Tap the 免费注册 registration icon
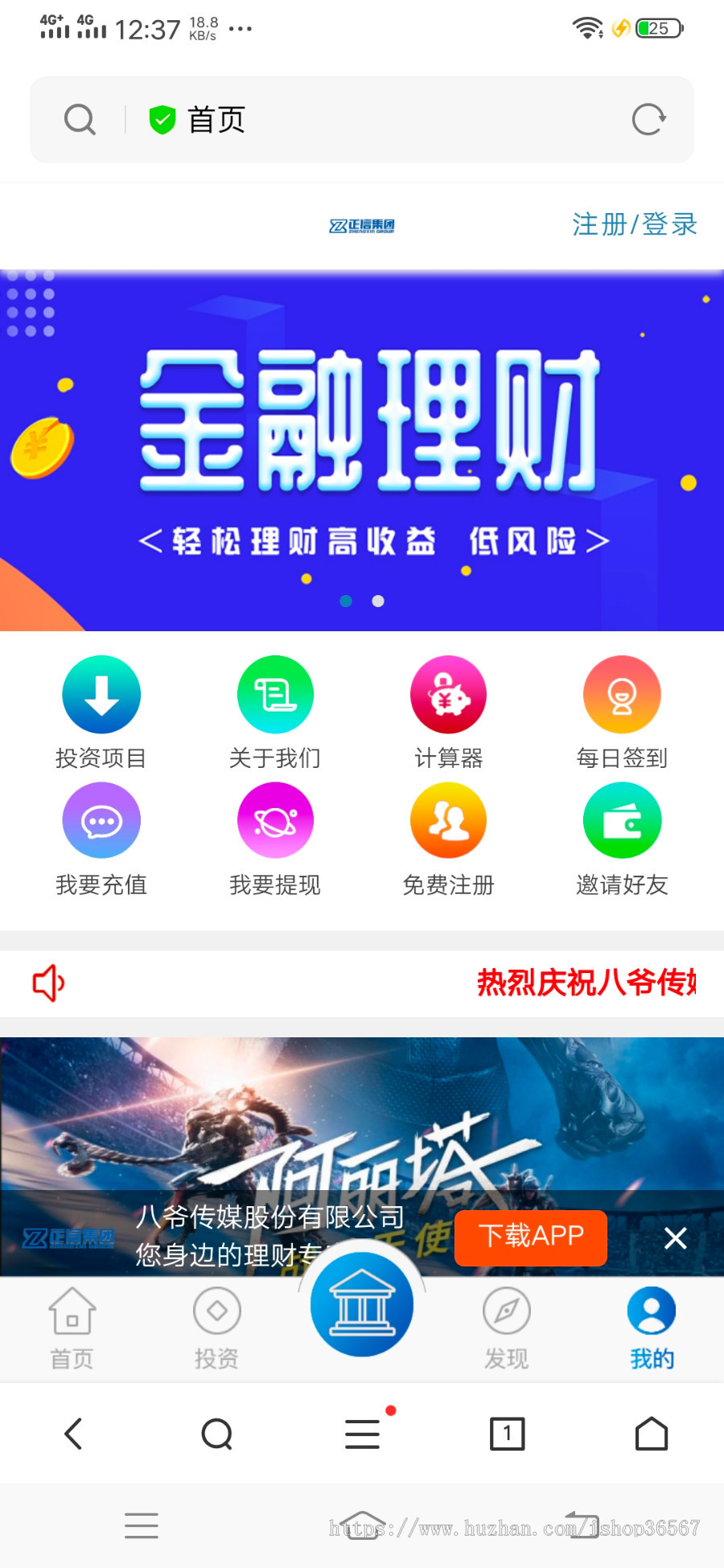Screen dimensions: 724x1568 [x=448, y=820]
